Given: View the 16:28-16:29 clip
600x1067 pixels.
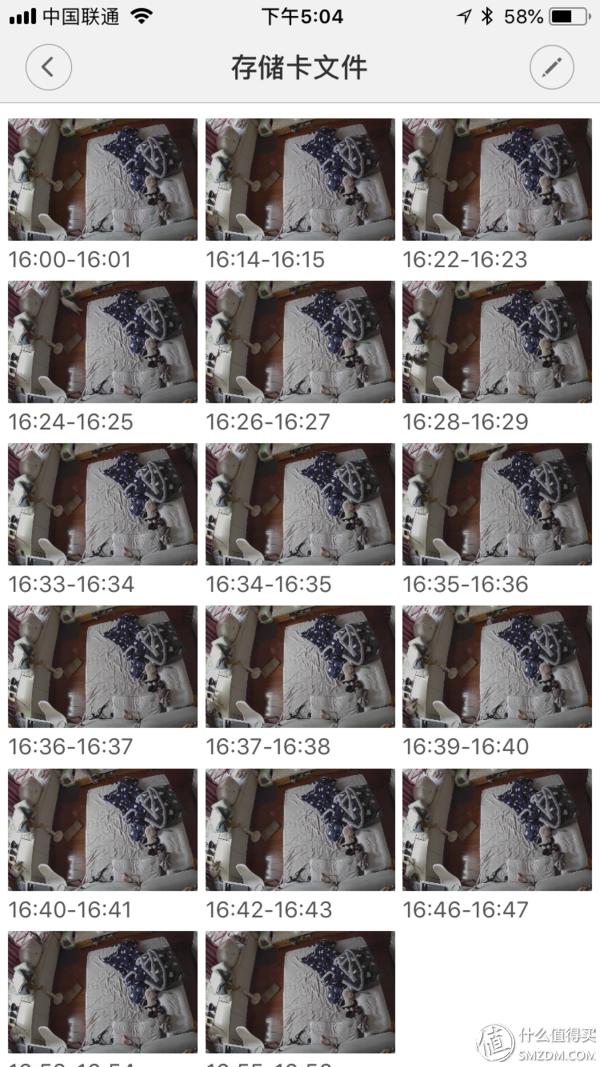Looking at the screenshot, I should pos(497,342).
